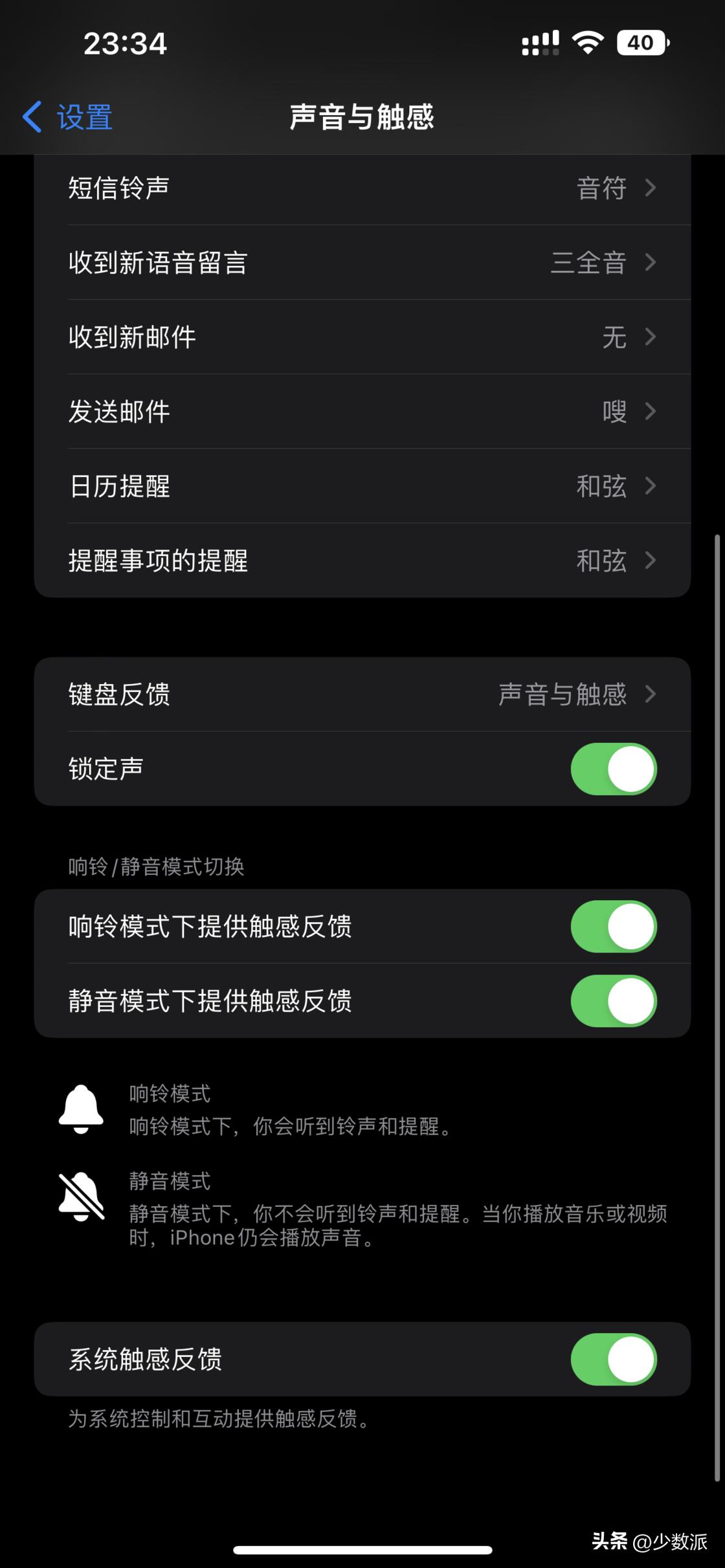Tap the home indicator bar at bottom
The image size is (725, 1568).
tap(362, 1550)
